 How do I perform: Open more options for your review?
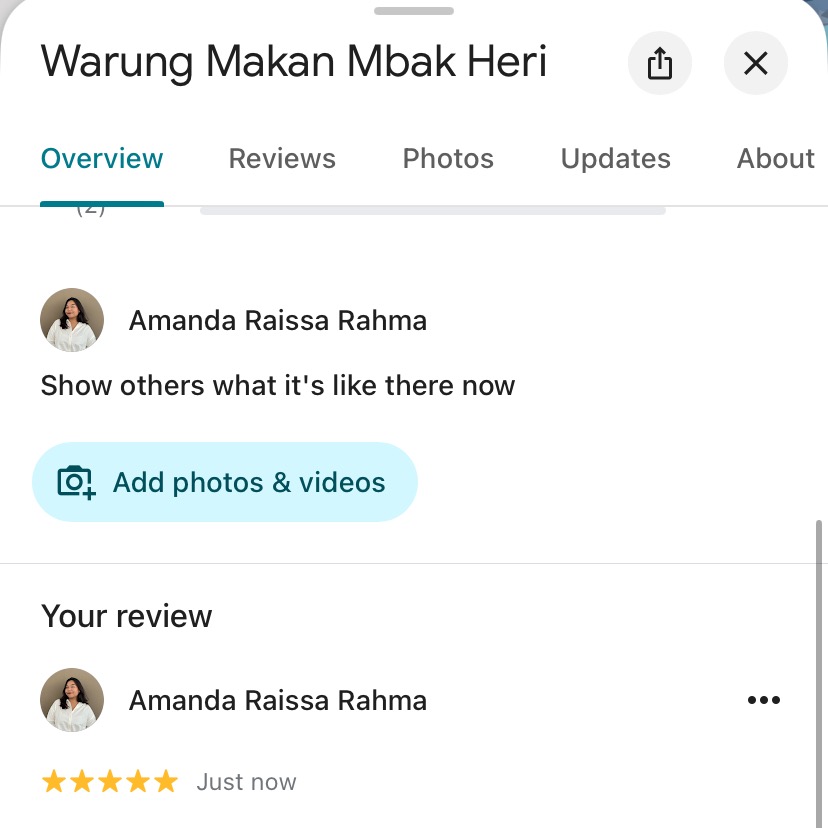click(763, 700)
